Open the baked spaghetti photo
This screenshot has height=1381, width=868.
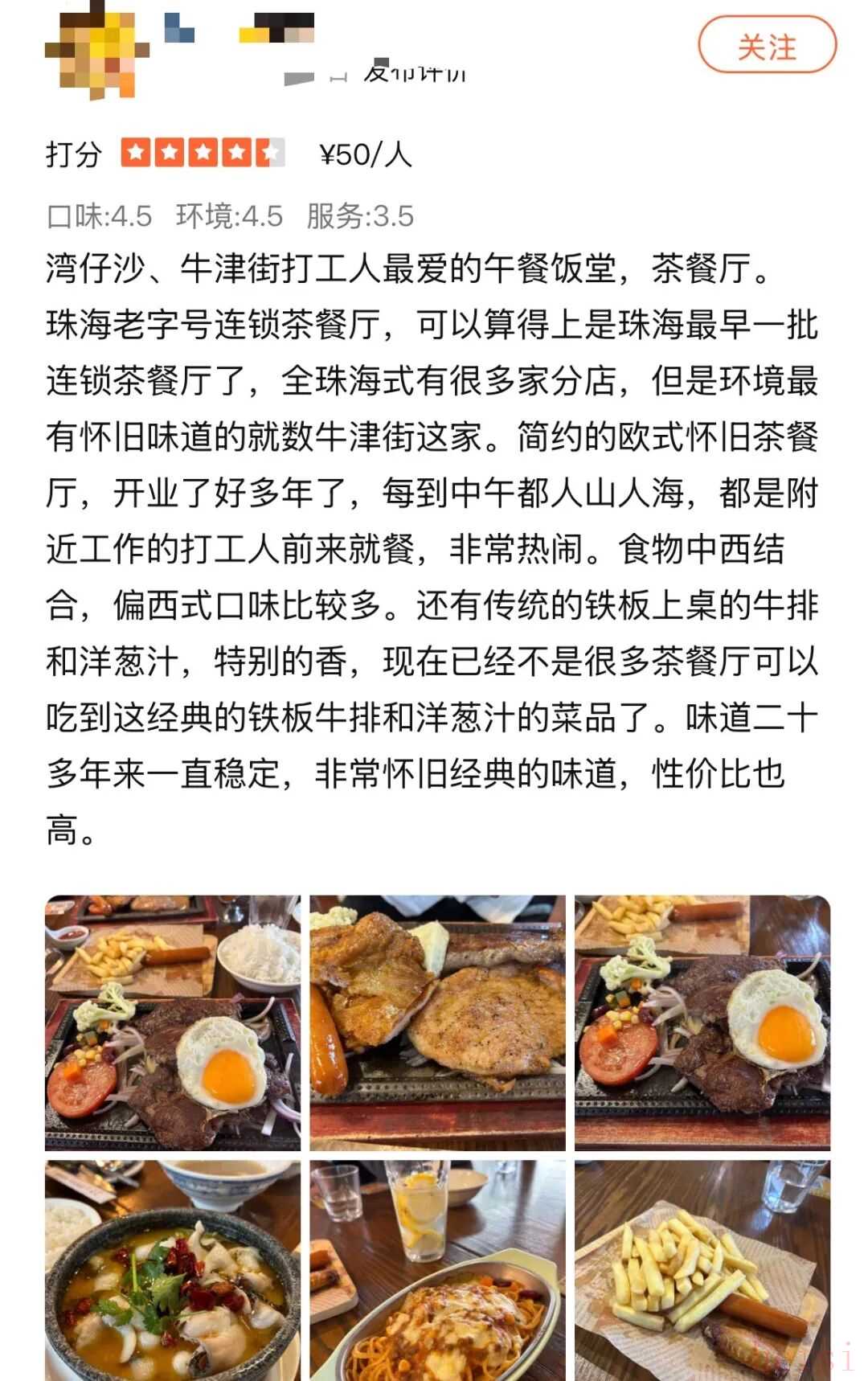pos(437,1270)
